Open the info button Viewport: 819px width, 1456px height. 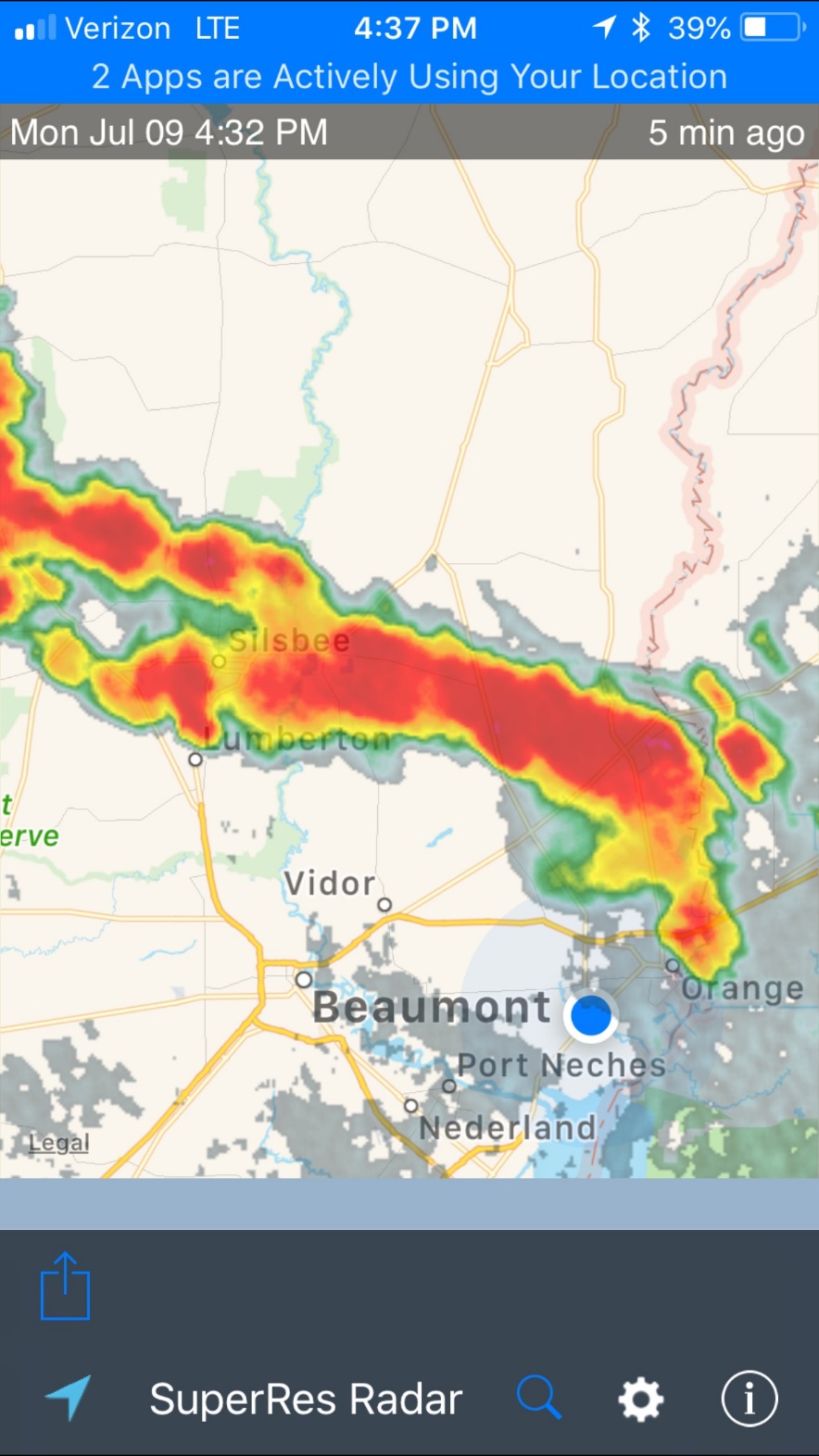749,1399
